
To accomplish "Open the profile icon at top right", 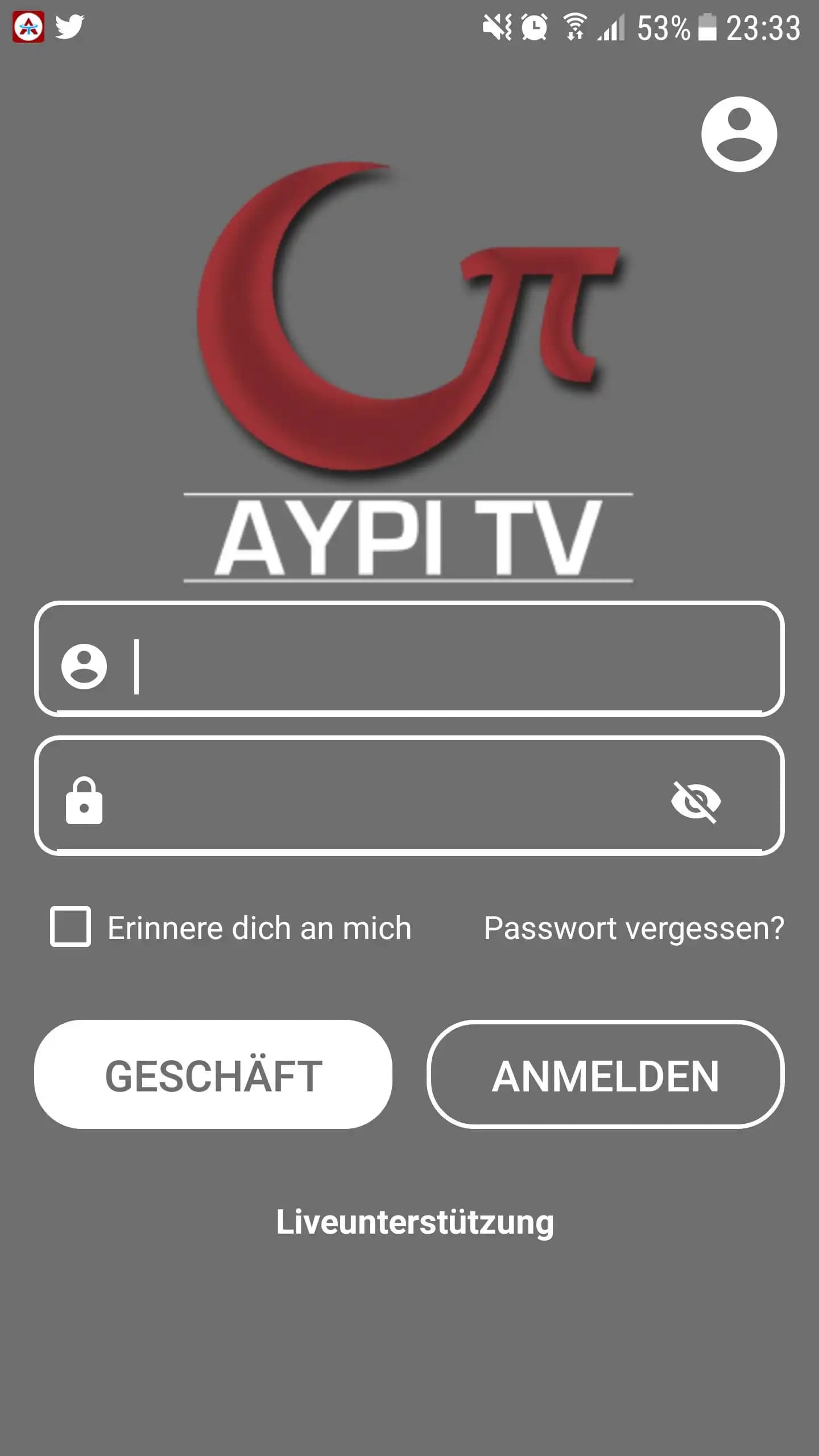I will coord(739,134).
